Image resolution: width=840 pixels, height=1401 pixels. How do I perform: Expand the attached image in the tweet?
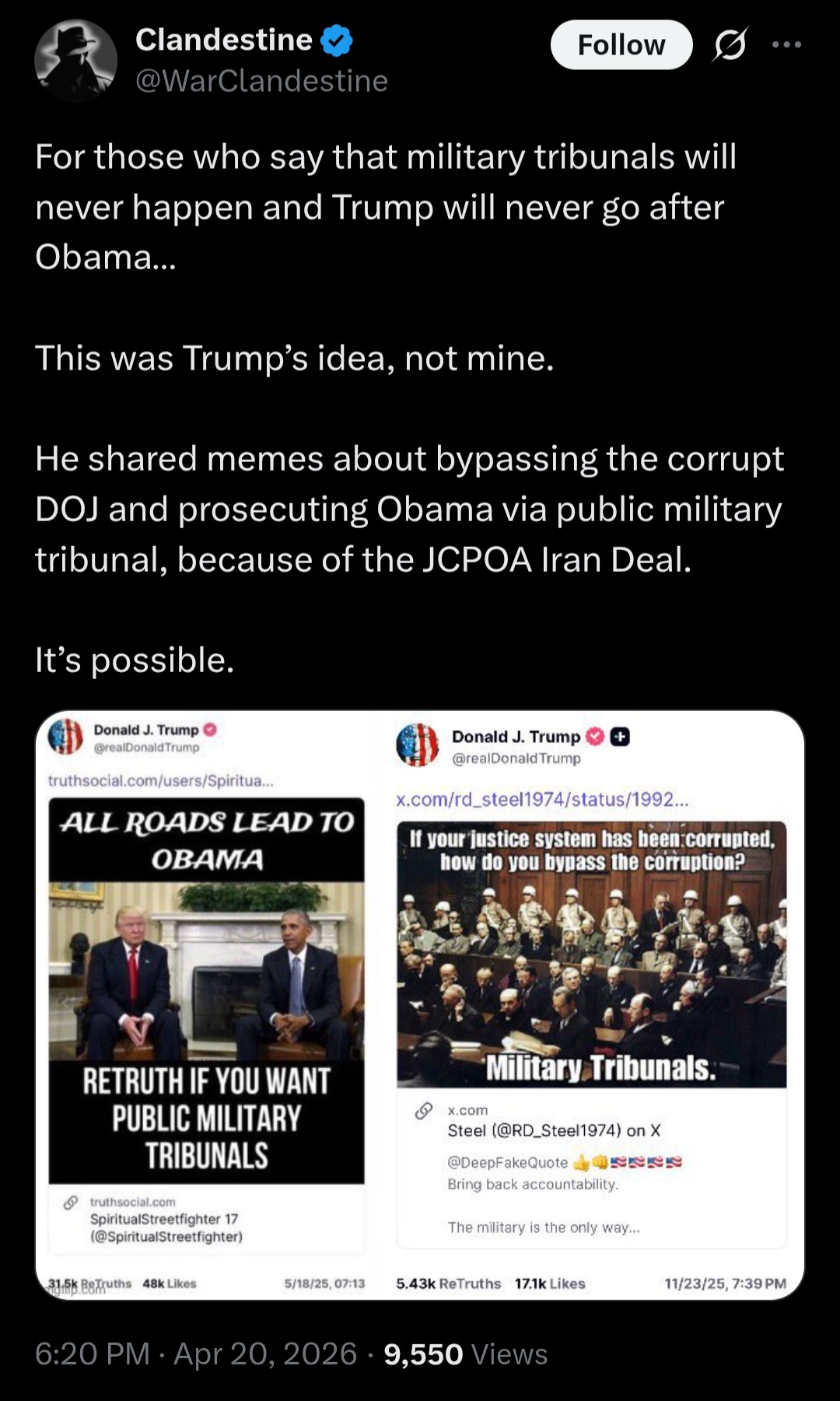click(x=420, y=1004)
